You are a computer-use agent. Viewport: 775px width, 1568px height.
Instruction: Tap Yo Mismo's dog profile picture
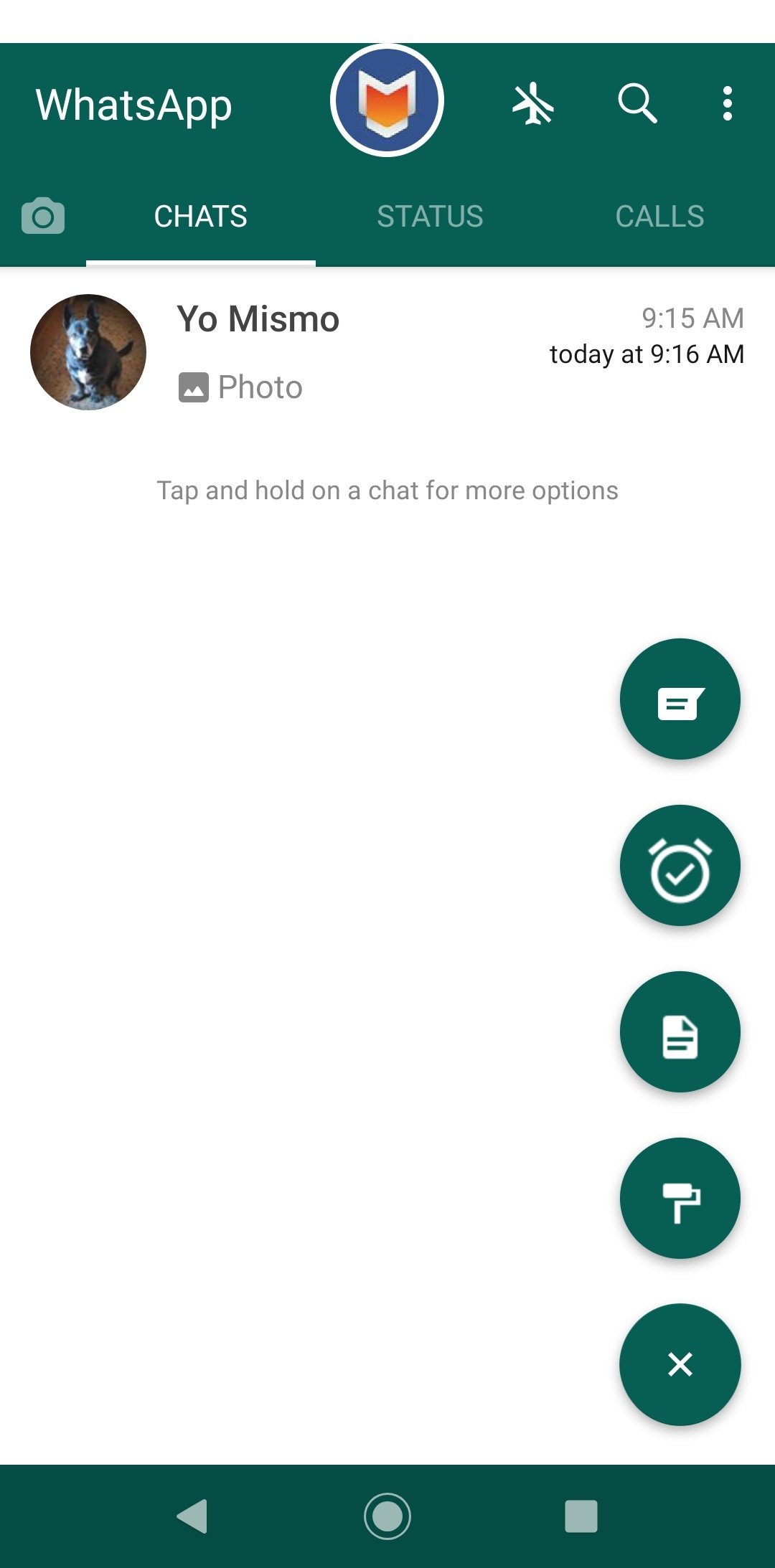[88, 351]
